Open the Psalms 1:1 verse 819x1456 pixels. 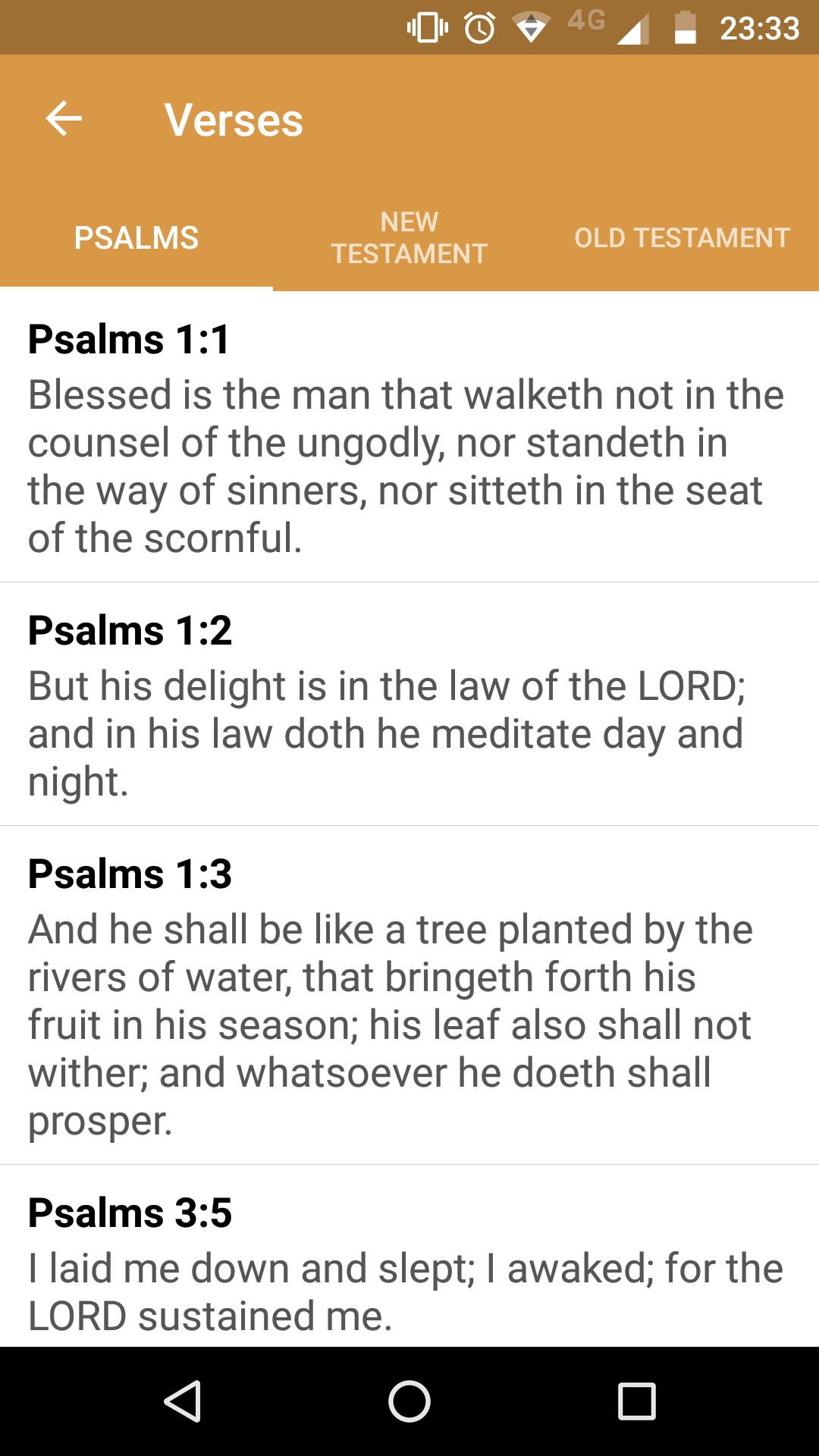409,437
